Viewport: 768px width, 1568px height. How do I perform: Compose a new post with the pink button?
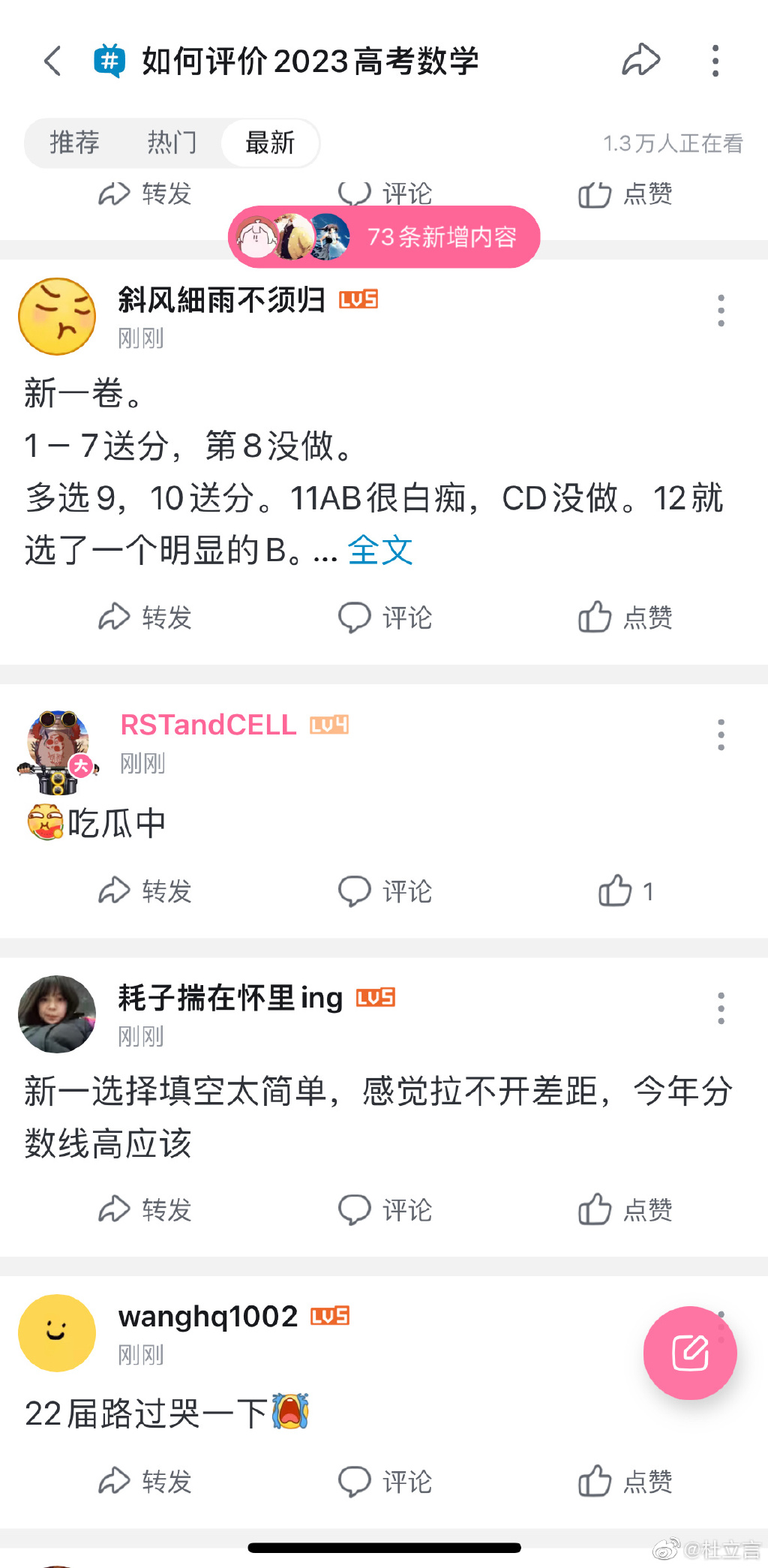690,1353
